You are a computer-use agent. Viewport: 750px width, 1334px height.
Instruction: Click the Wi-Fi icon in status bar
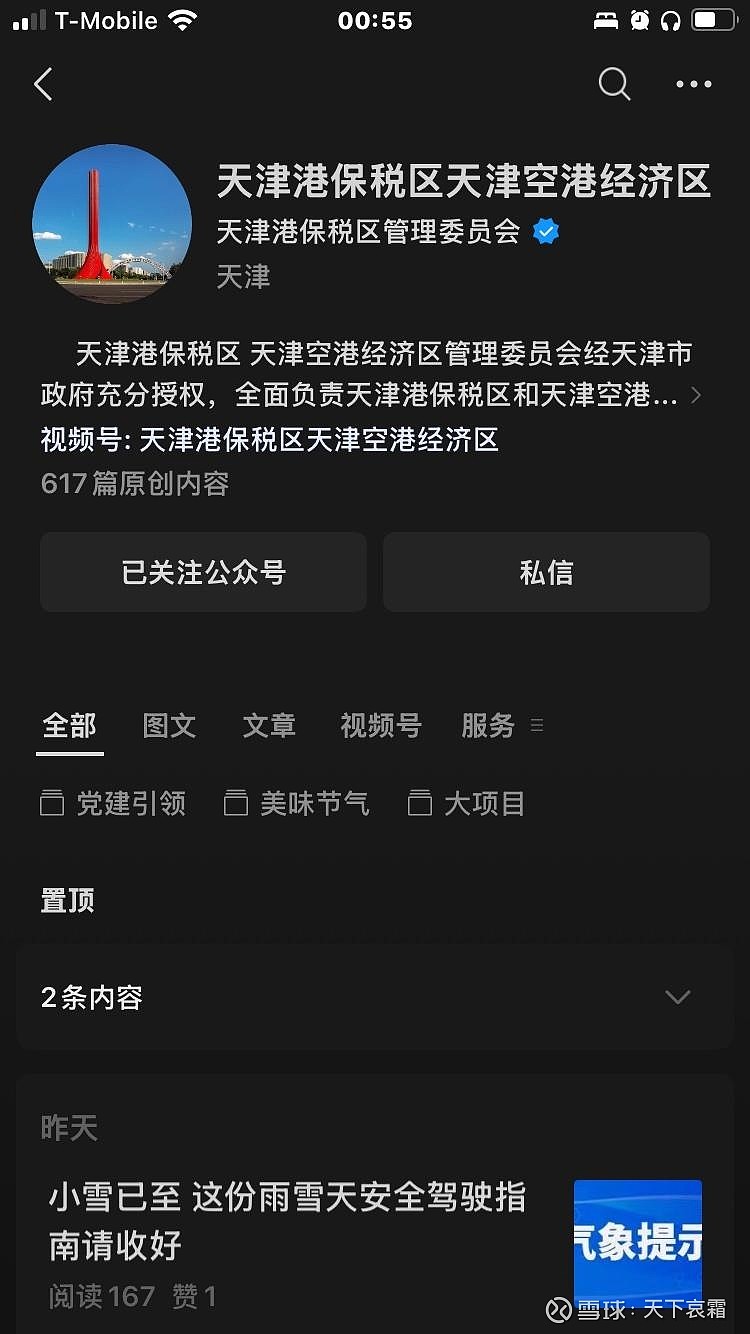click(x=180, y=18)
